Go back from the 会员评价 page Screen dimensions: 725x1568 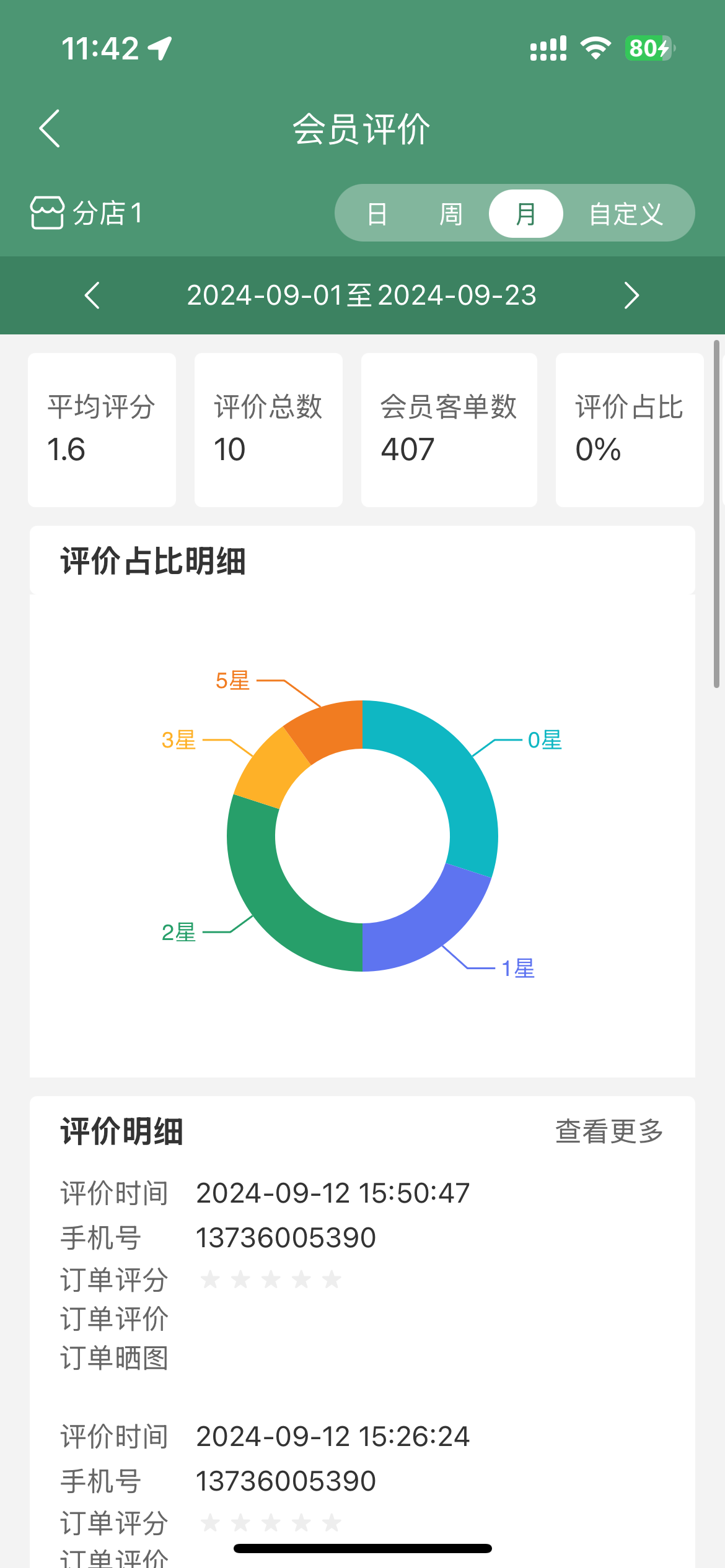tap(50, 129)
